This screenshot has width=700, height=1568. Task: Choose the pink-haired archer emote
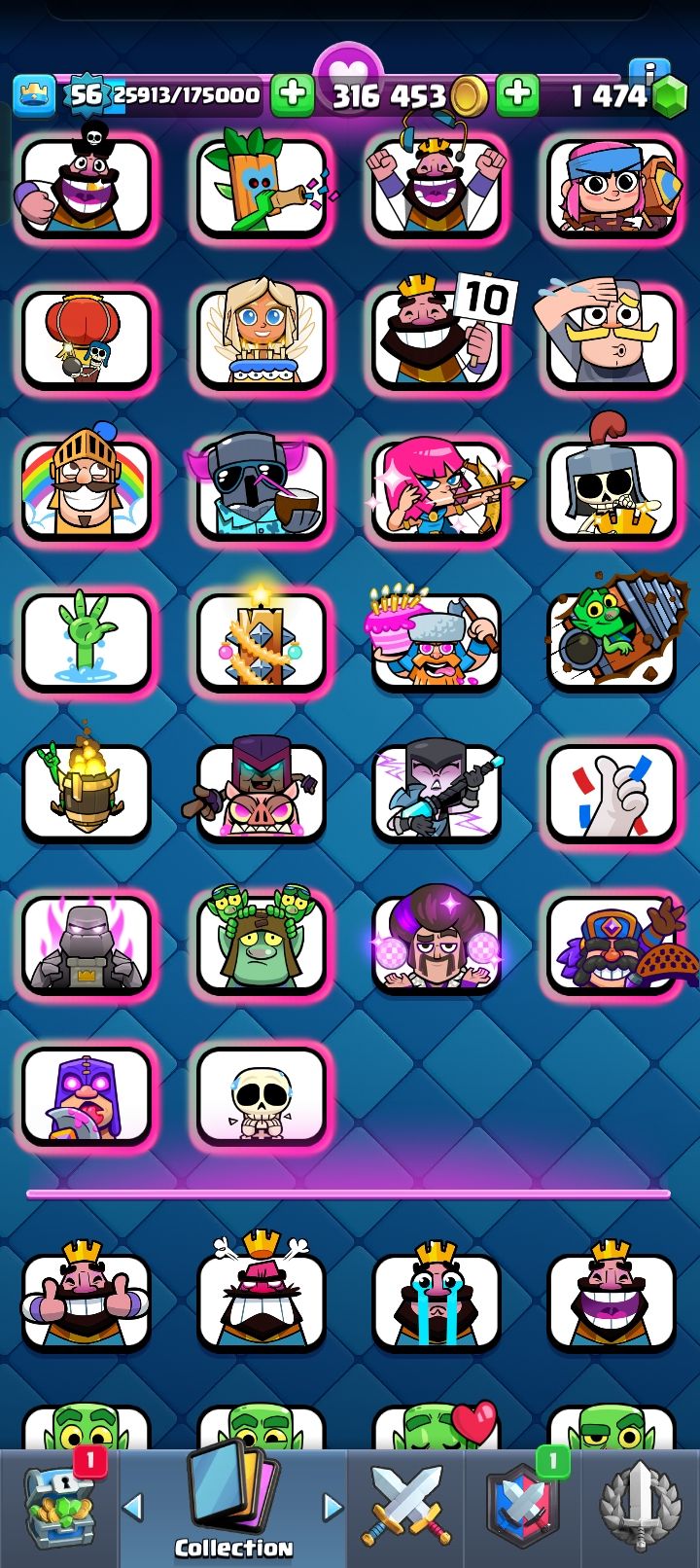pos(437,486)
